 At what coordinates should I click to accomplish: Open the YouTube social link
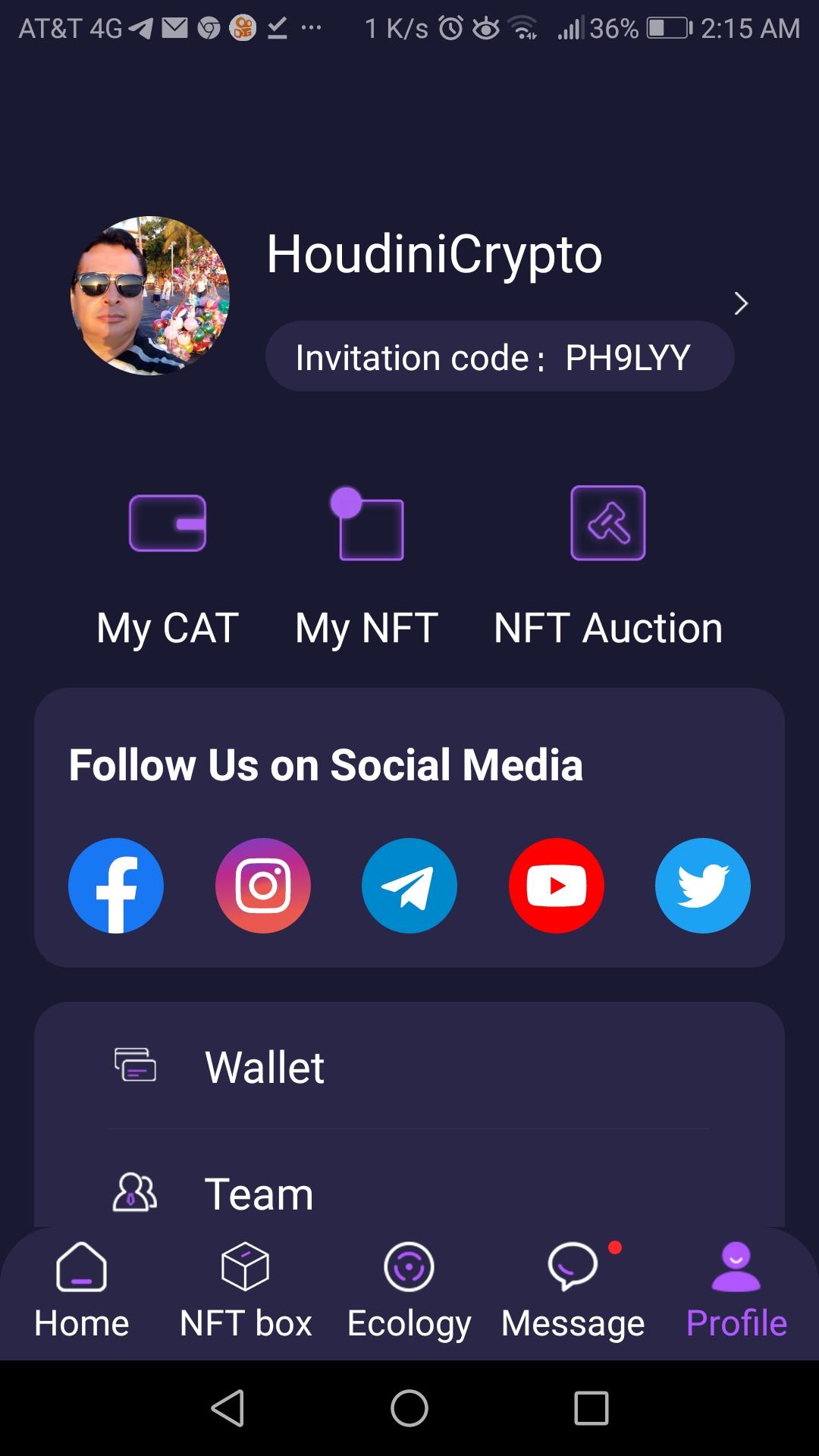tap(557, 886)
